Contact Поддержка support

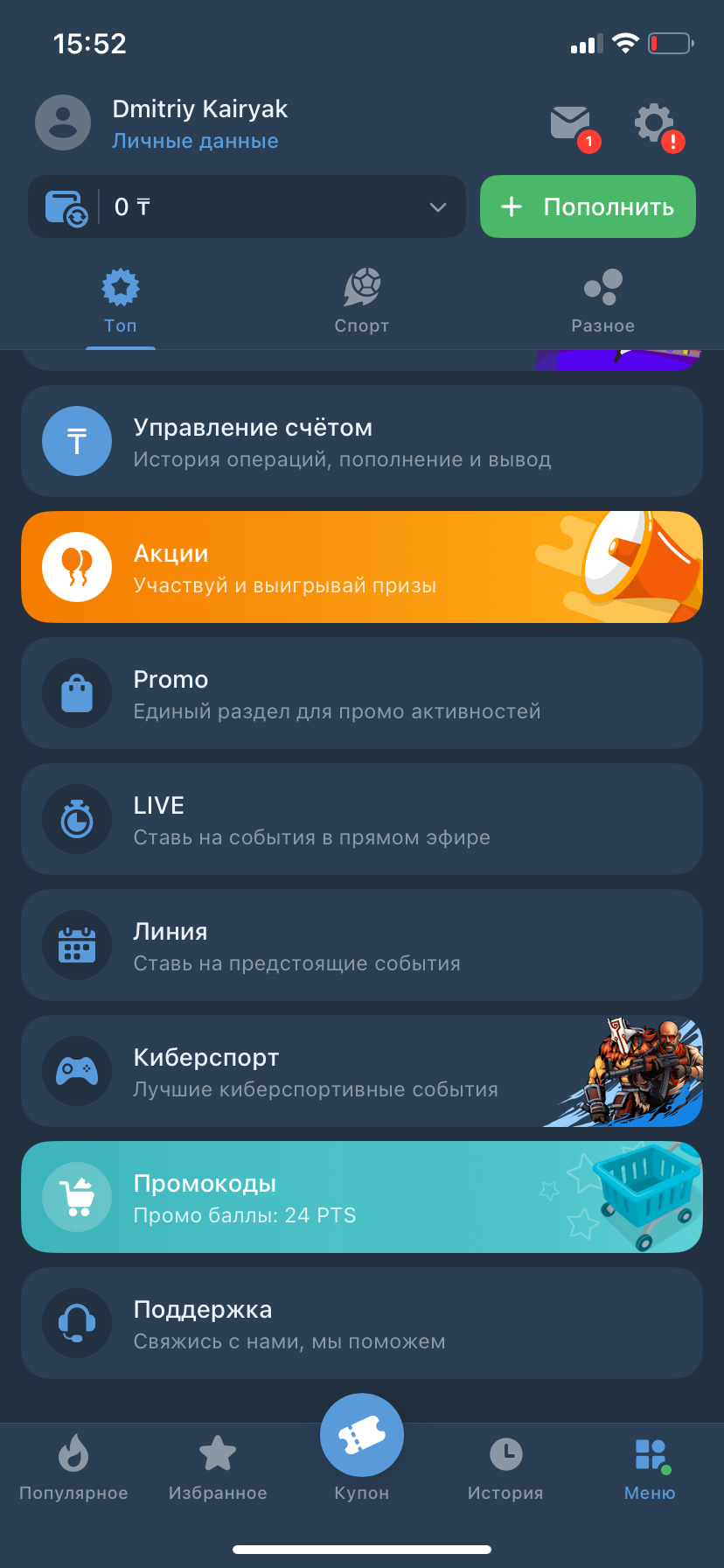pyautogui.click(x=362, y=1323)
